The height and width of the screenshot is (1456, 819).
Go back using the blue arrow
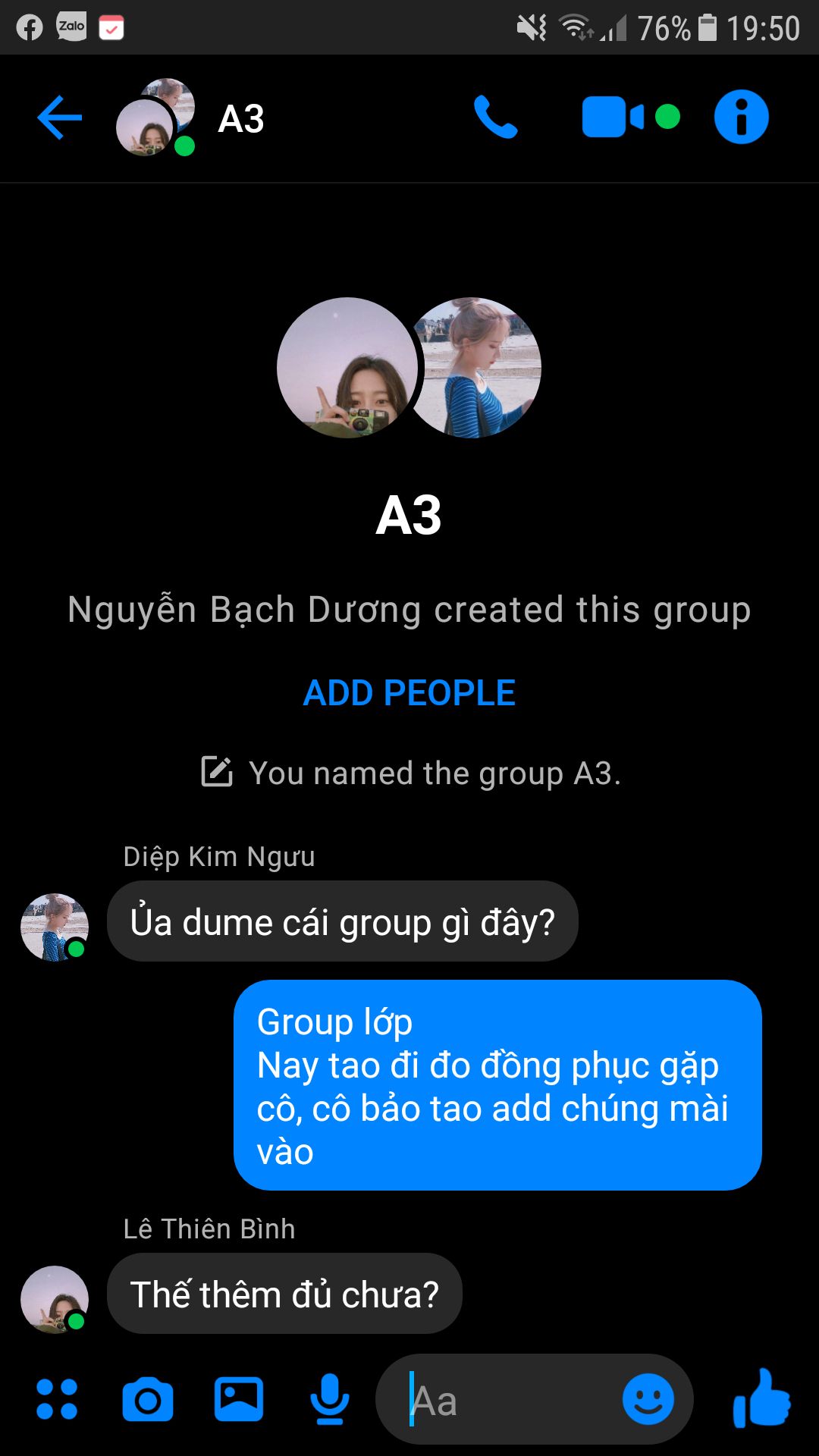[x=59, y=118]
